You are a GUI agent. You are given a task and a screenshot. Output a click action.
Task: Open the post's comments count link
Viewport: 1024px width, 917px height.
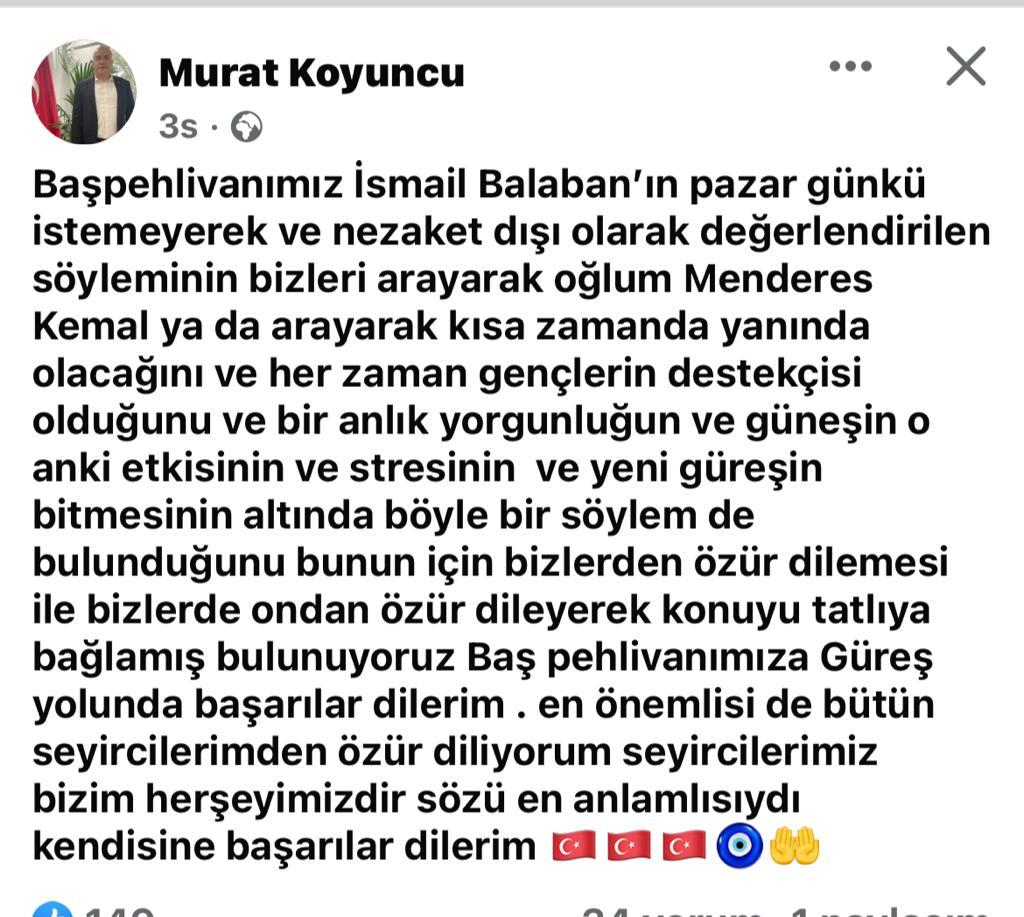coord(674,912)
